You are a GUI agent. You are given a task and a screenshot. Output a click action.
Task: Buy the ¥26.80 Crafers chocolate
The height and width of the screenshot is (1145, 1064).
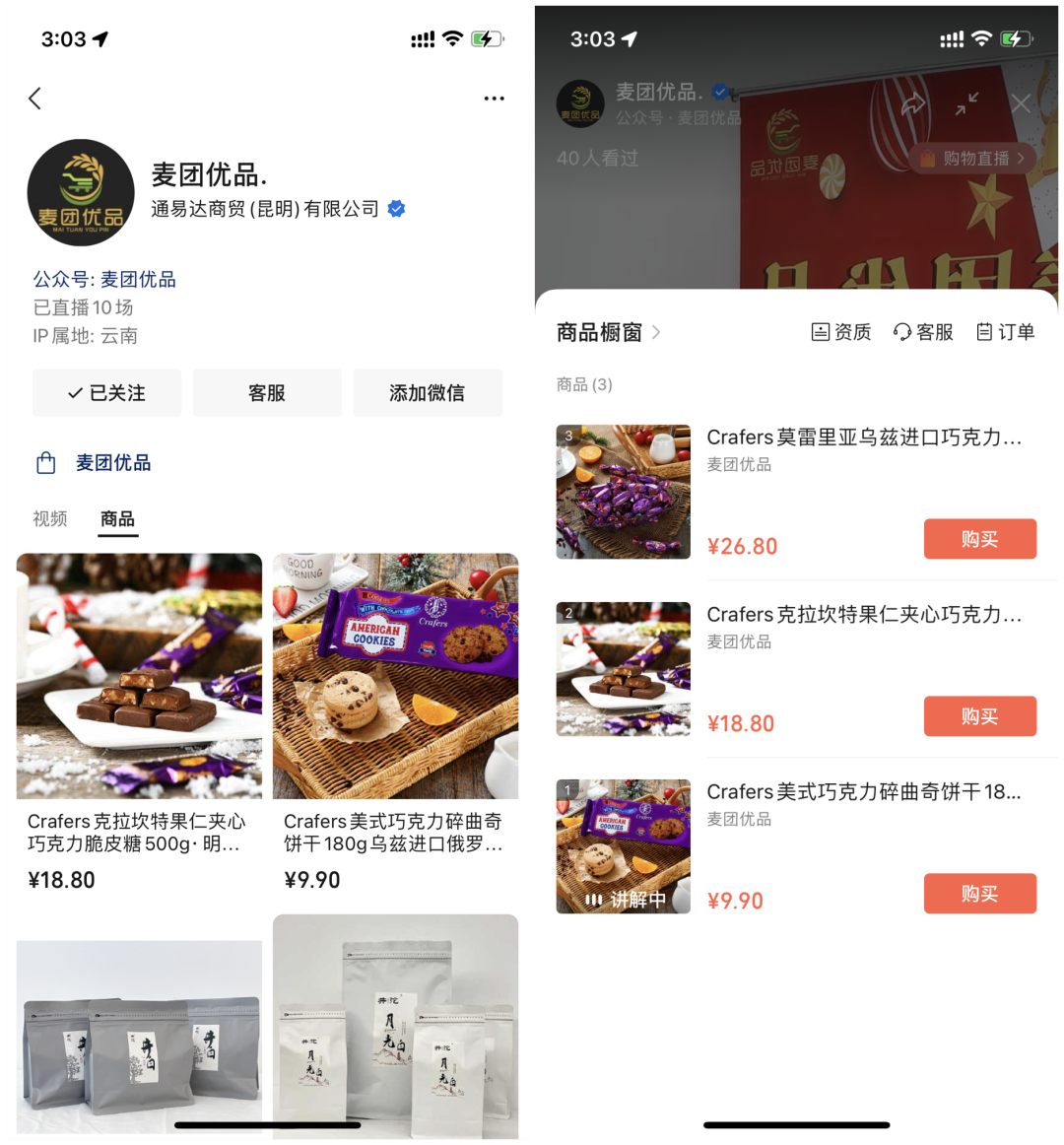[x=979, y=539]
